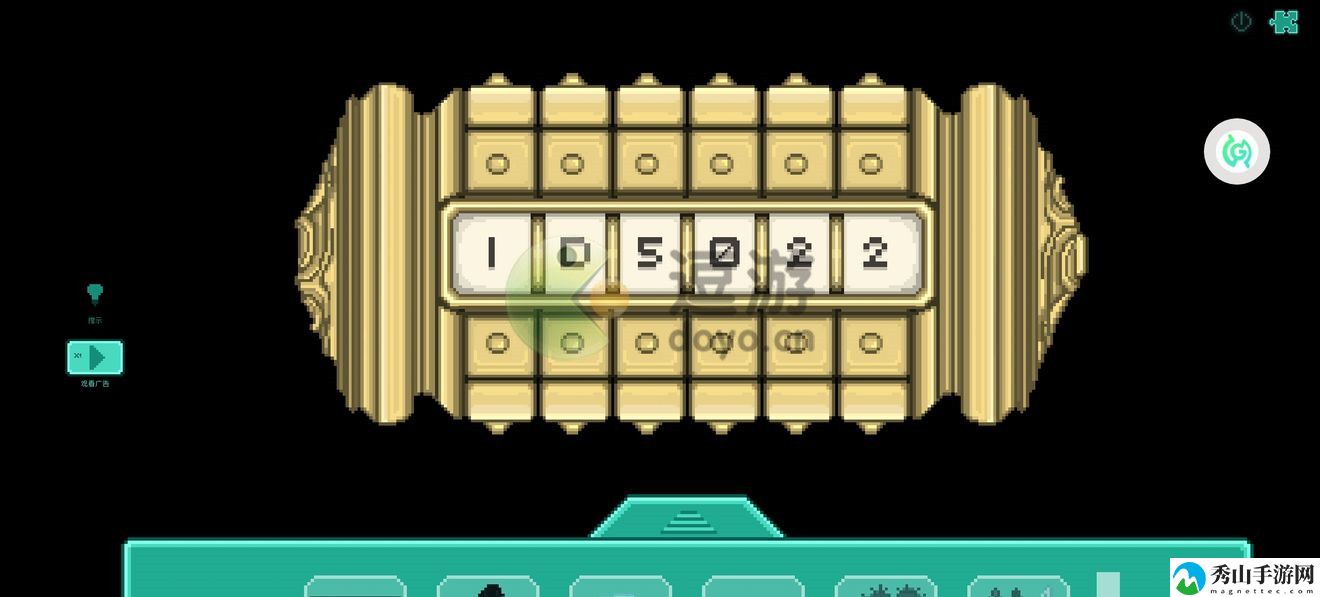Tap the power icon in the corner
This screenshot has height=597, width=1320.
(1241, 21)
